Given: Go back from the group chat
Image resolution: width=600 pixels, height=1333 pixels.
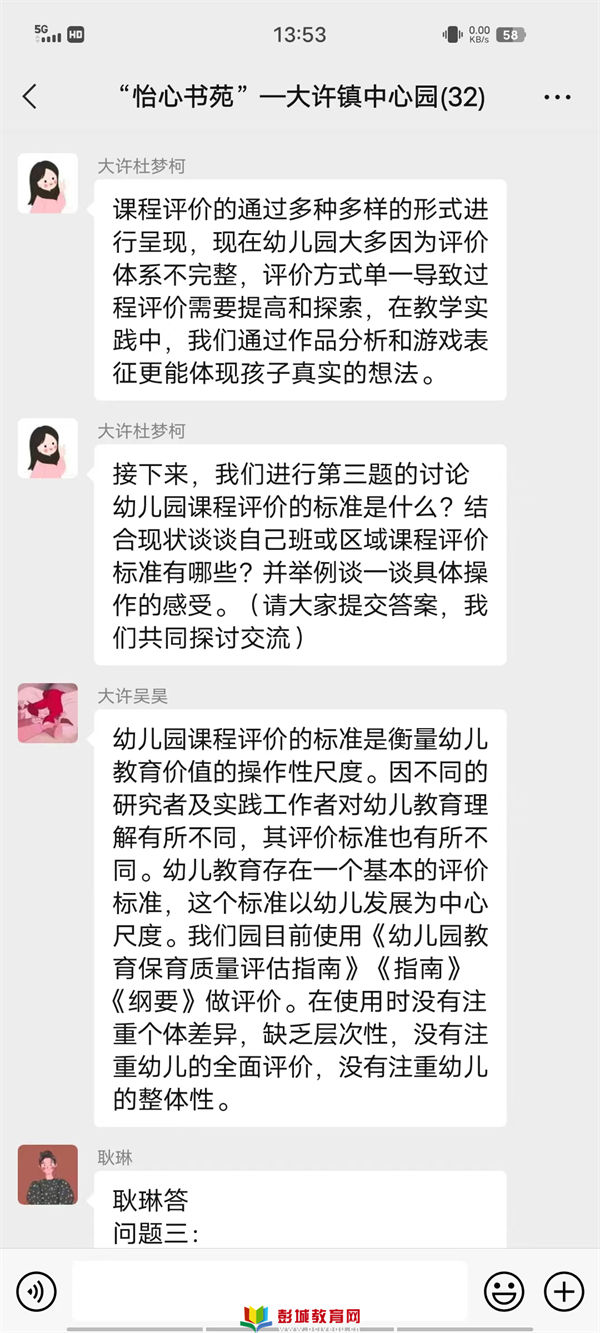Looking at the screenshot, I should pyautogui.click(x=29, y=97).
